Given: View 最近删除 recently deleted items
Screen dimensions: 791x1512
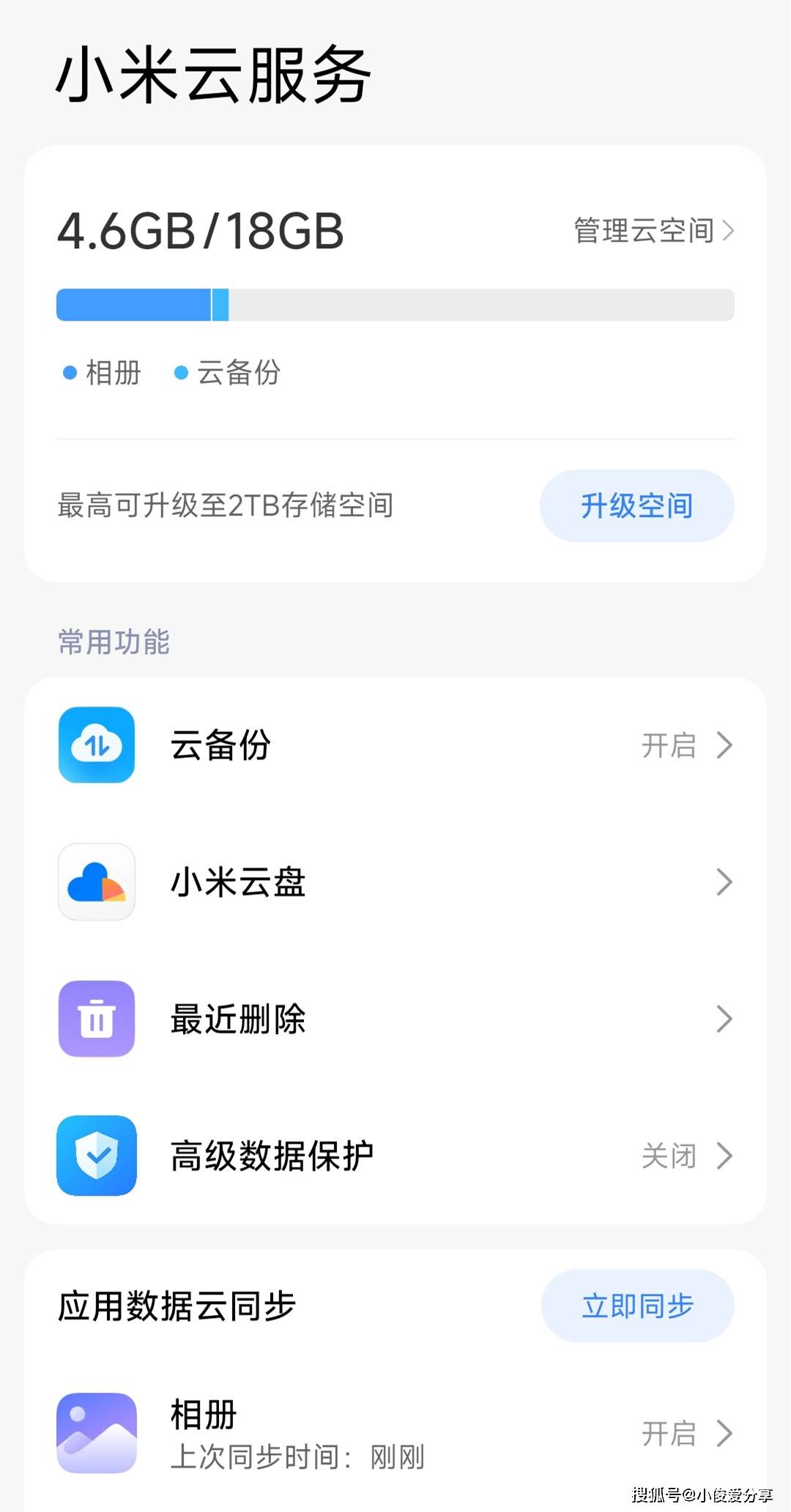Looking at the screenshot, I should [x=395, y=1018].
